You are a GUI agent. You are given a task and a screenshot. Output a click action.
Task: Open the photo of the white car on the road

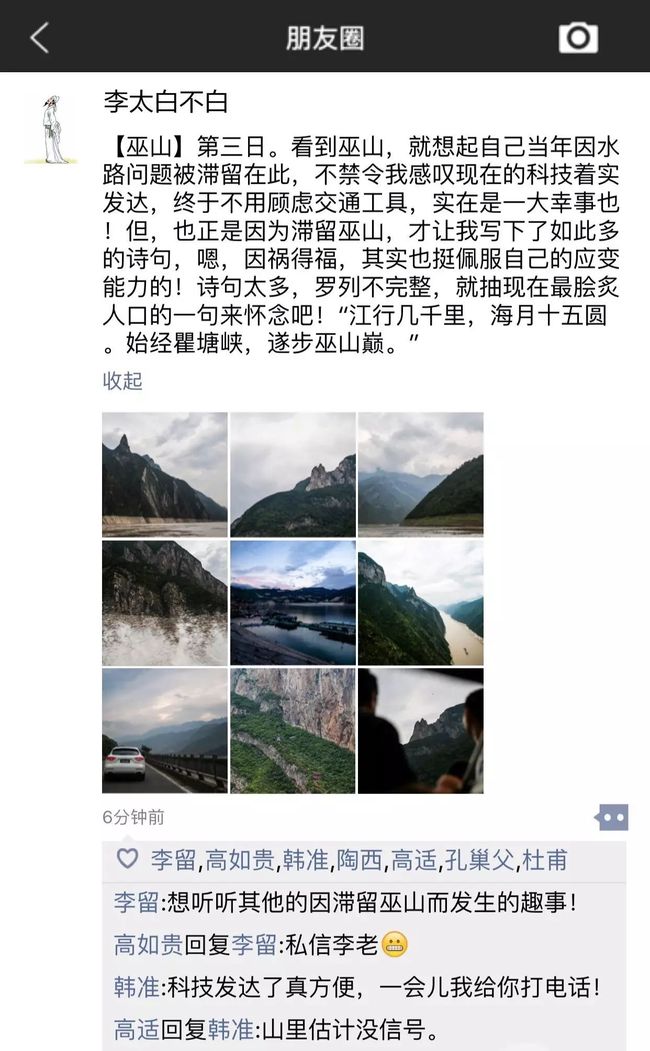click(x=165, y=731)
